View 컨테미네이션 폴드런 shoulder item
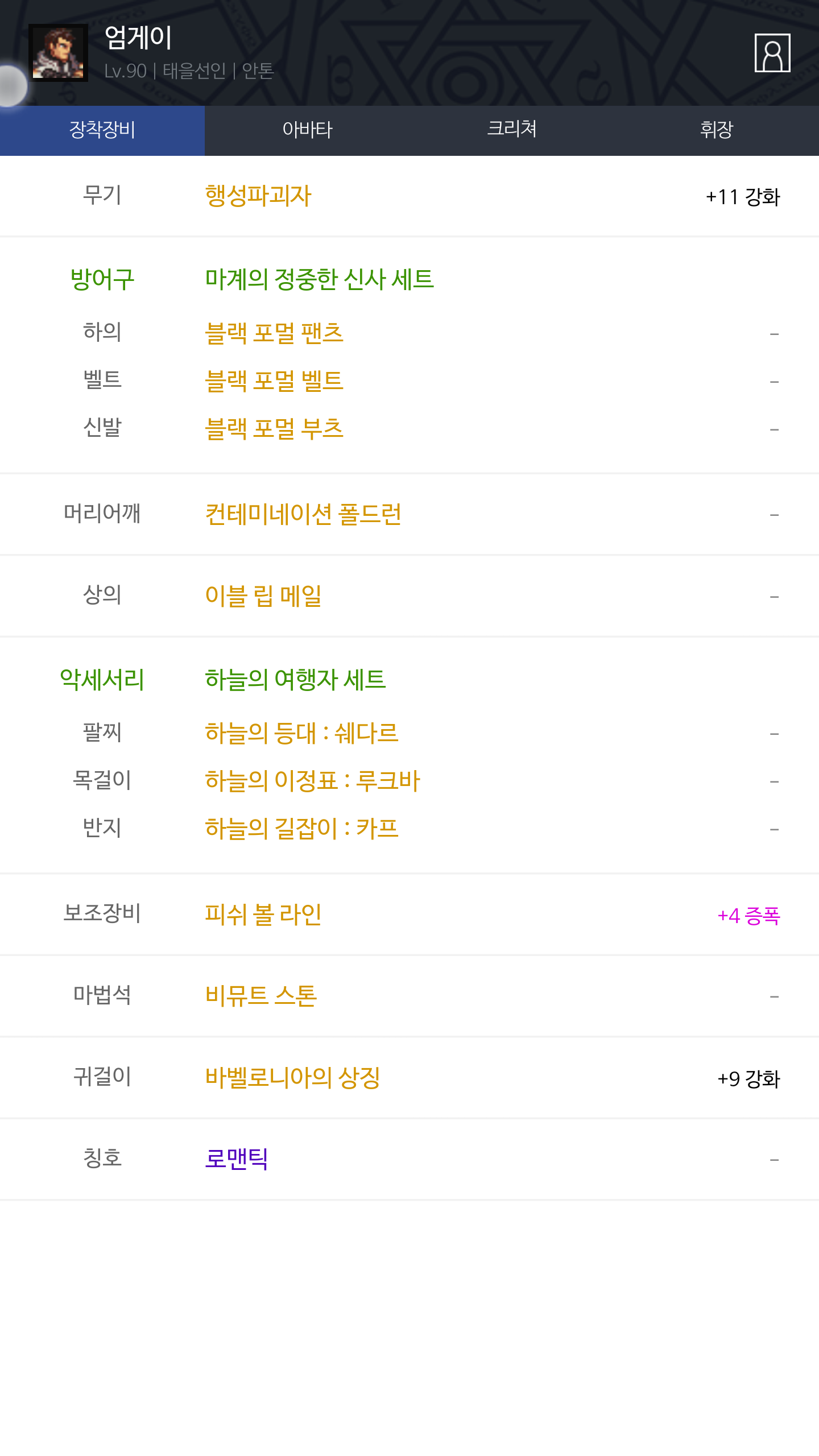819x1456 pixels. pyautogui.click(x=303, y=515)
